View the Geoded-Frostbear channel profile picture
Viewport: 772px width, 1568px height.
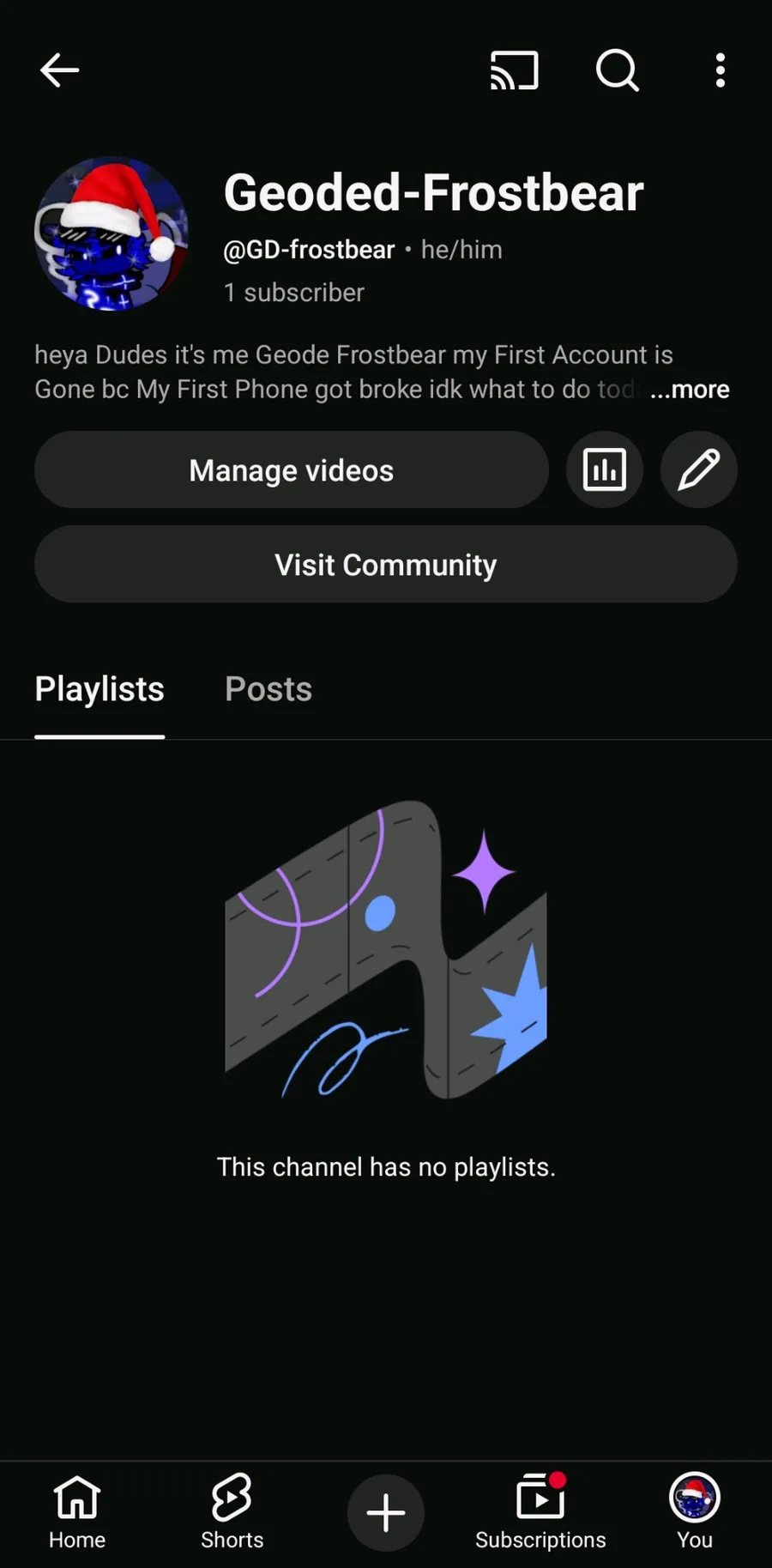click(x=112, y=233)
